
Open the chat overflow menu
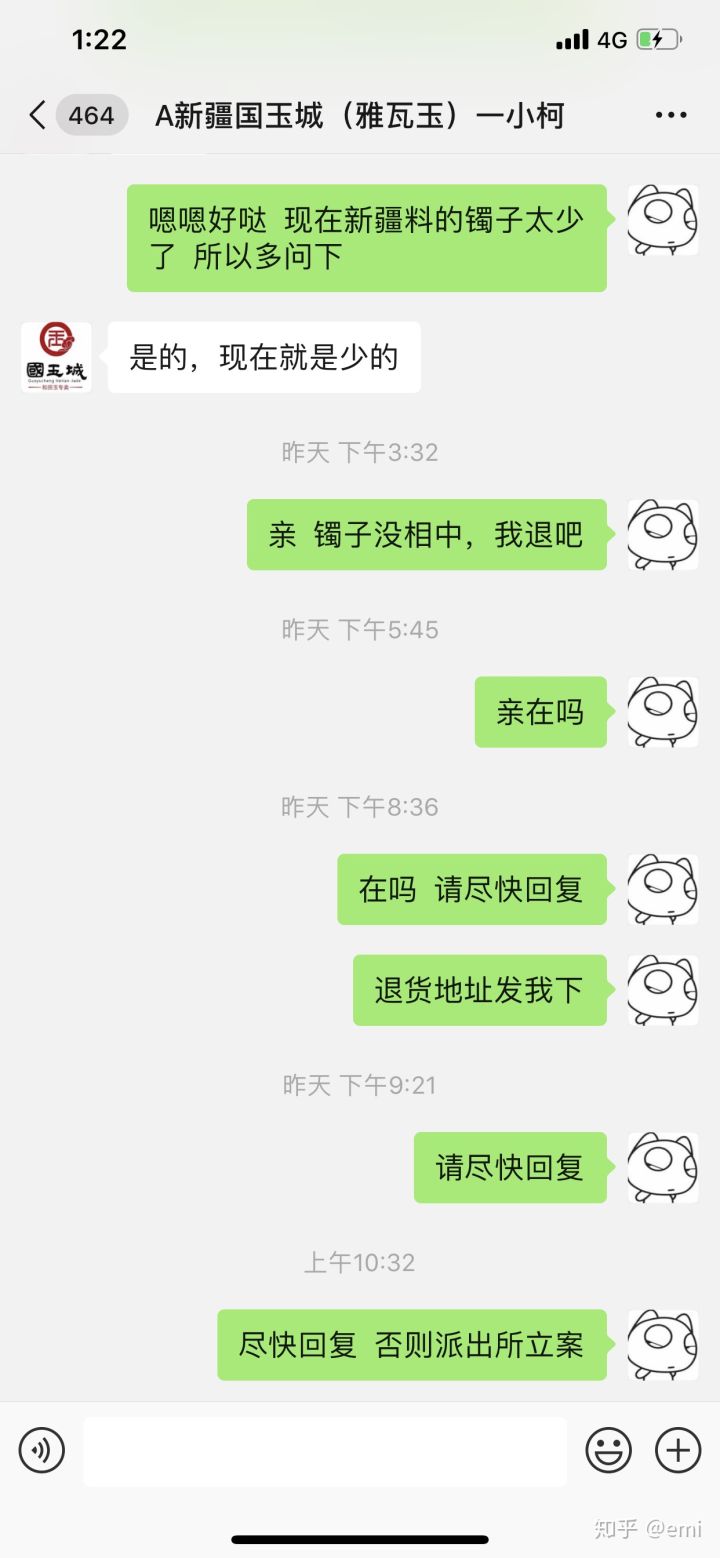pos(670,116)
